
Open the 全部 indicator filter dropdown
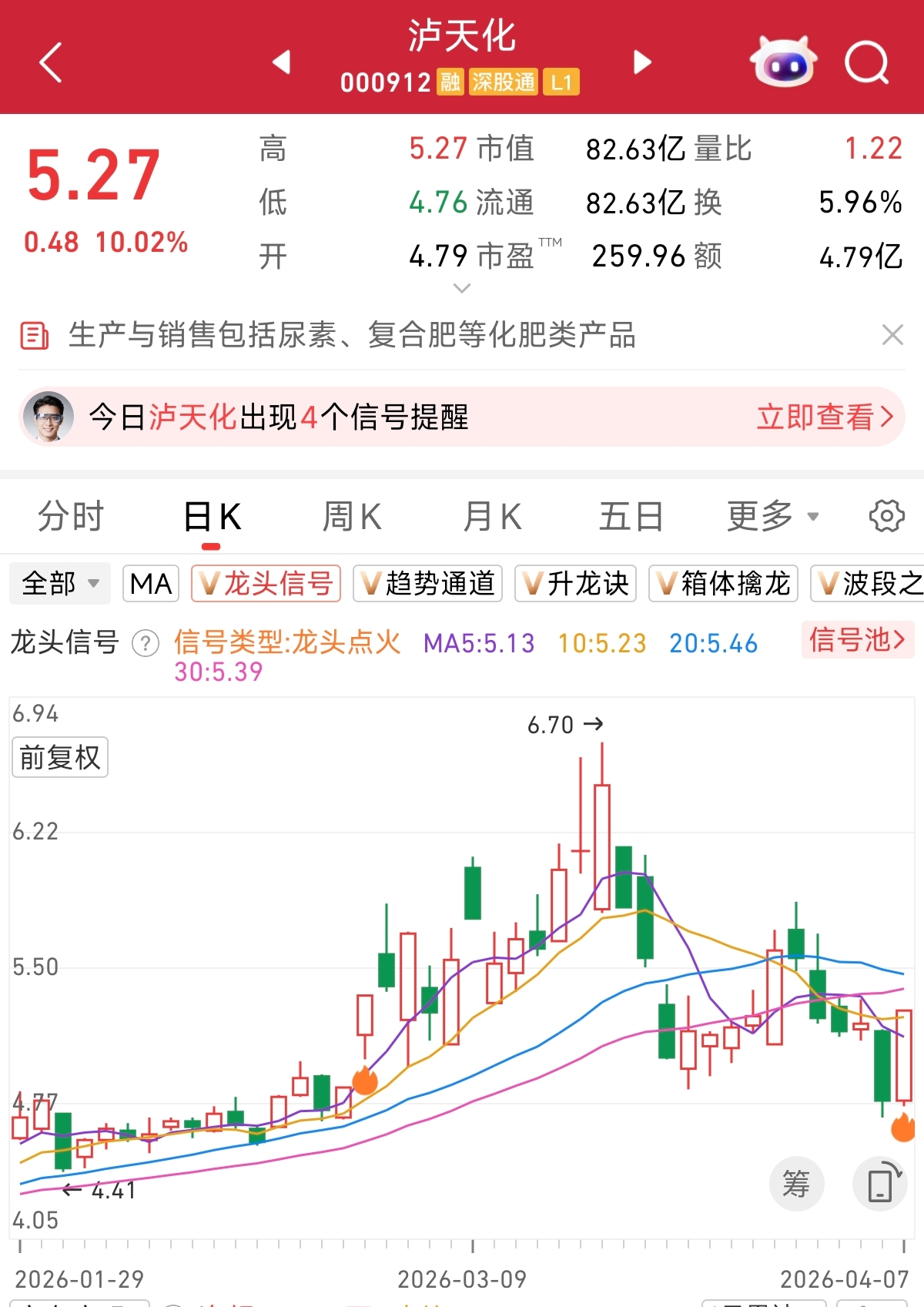[60, 584]
